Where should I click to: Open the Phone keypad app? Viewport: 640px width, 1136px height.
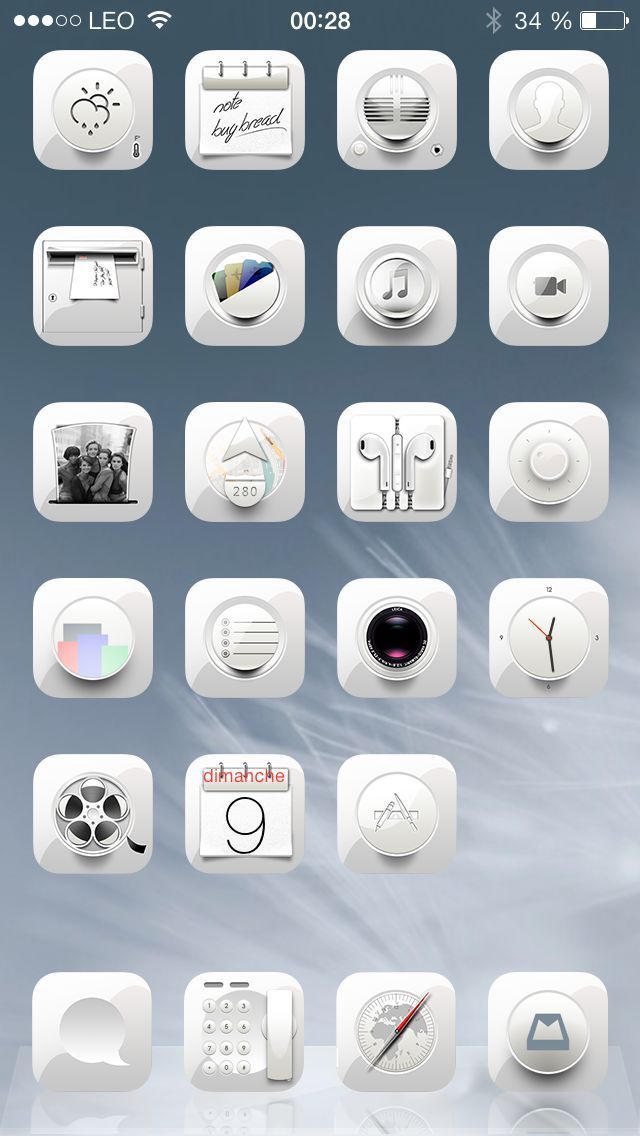[245, 1032]
